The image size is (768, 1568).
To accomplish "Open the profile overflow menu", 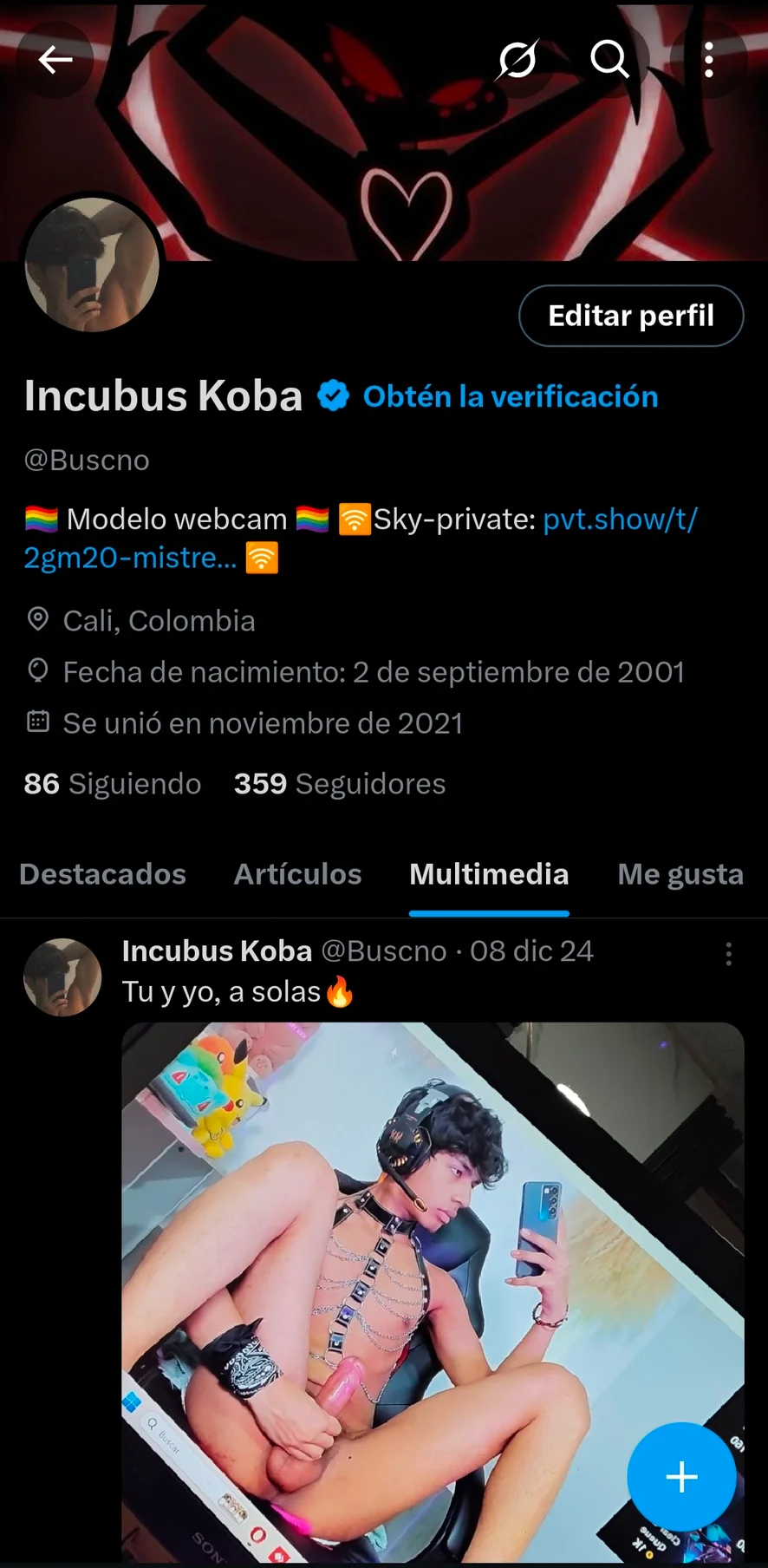I will click(x=709, y=60).
